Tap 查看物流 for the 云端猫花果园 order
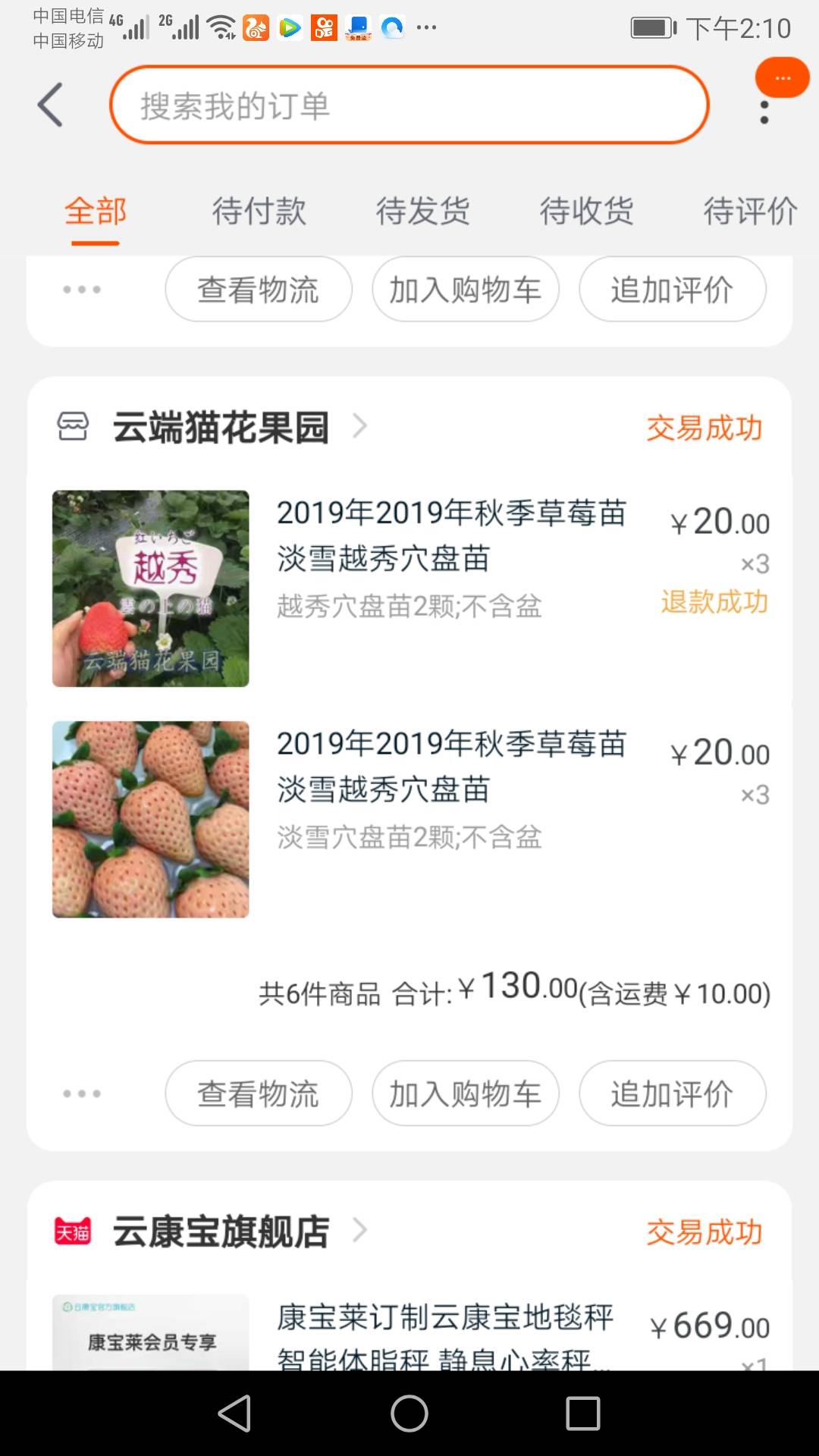819x1456 pixels. [259, 1094]
